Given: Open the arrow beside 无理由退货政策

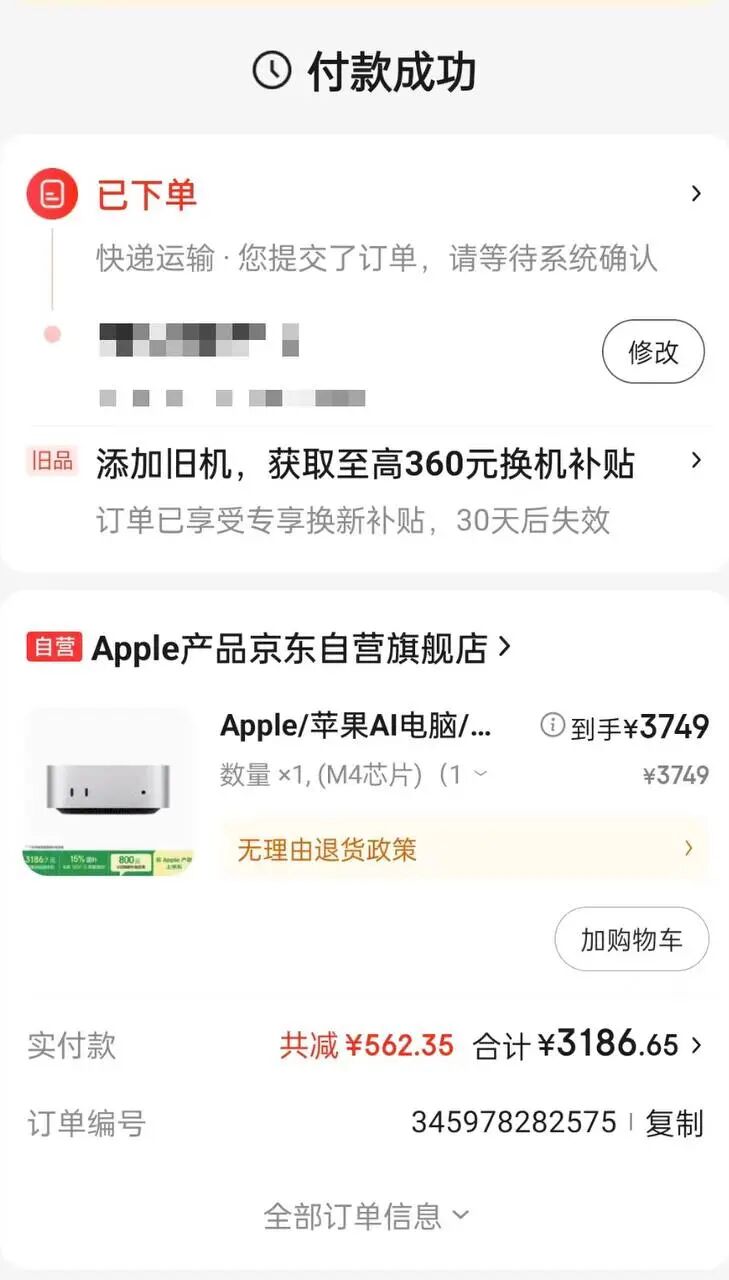Looking at the screenshot, I should (688, 848).
